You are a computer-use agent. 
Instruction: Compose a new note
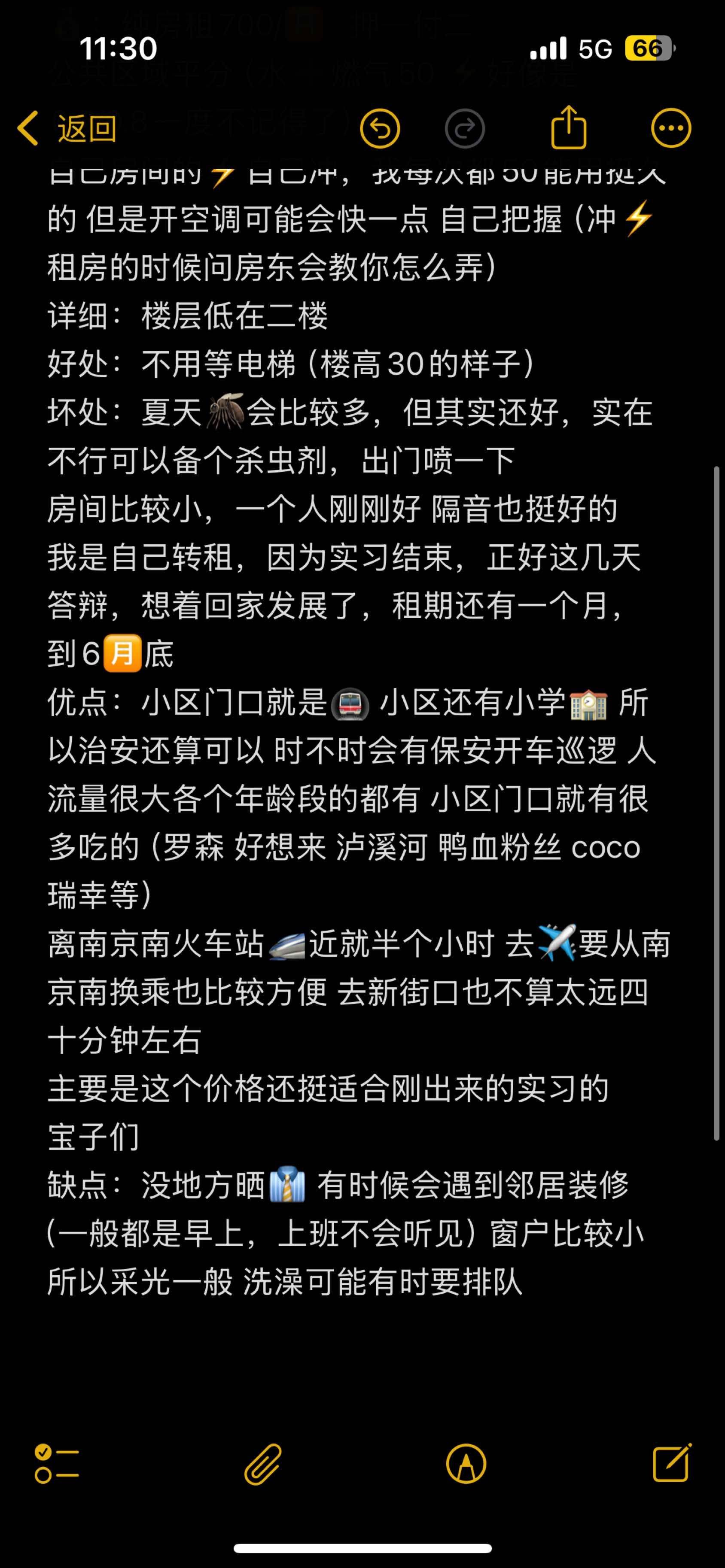(x=672, y=1462)
